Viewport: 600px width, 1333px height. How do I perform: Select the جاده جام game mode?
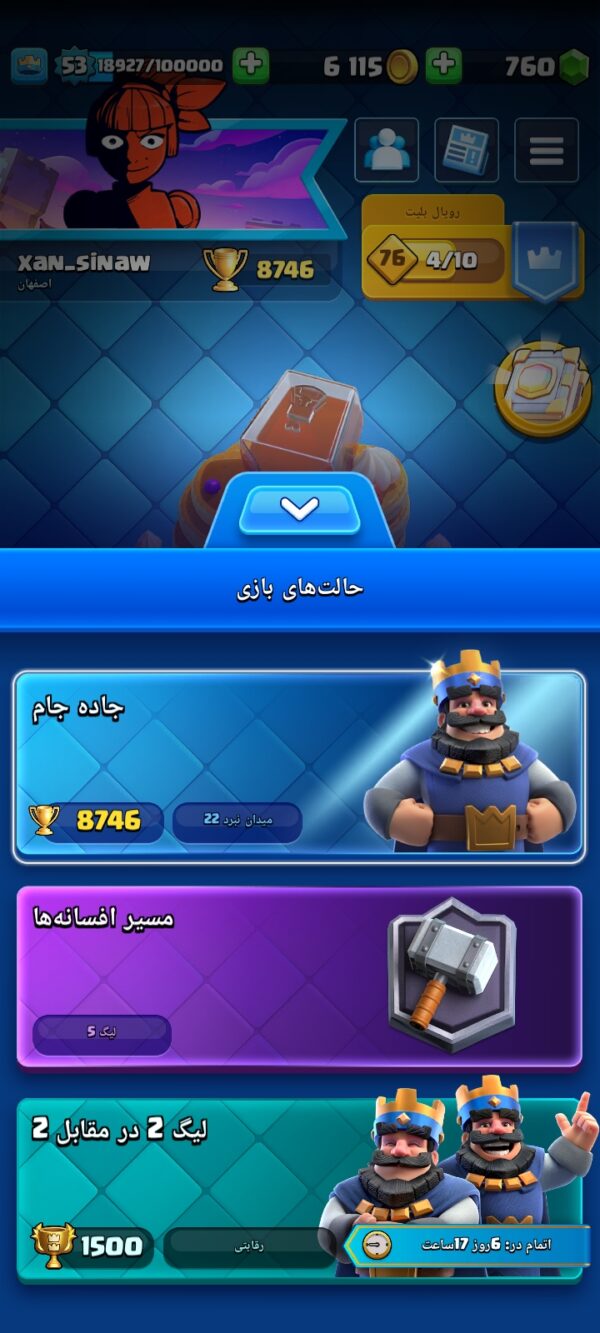pos(298,765)
